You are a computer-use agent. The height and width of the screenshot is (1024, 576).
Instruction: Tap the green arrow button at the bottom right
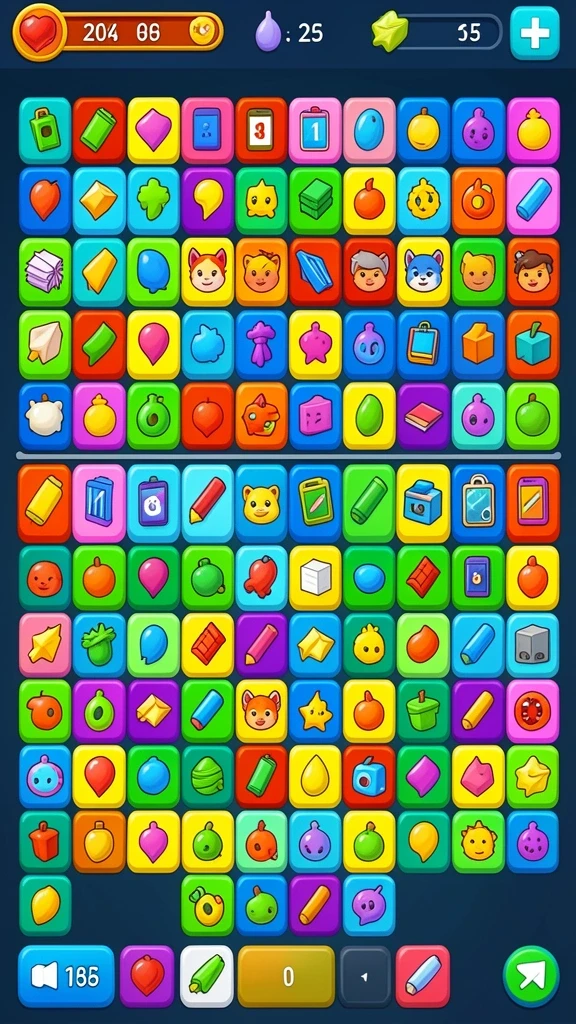coord(531,976)
